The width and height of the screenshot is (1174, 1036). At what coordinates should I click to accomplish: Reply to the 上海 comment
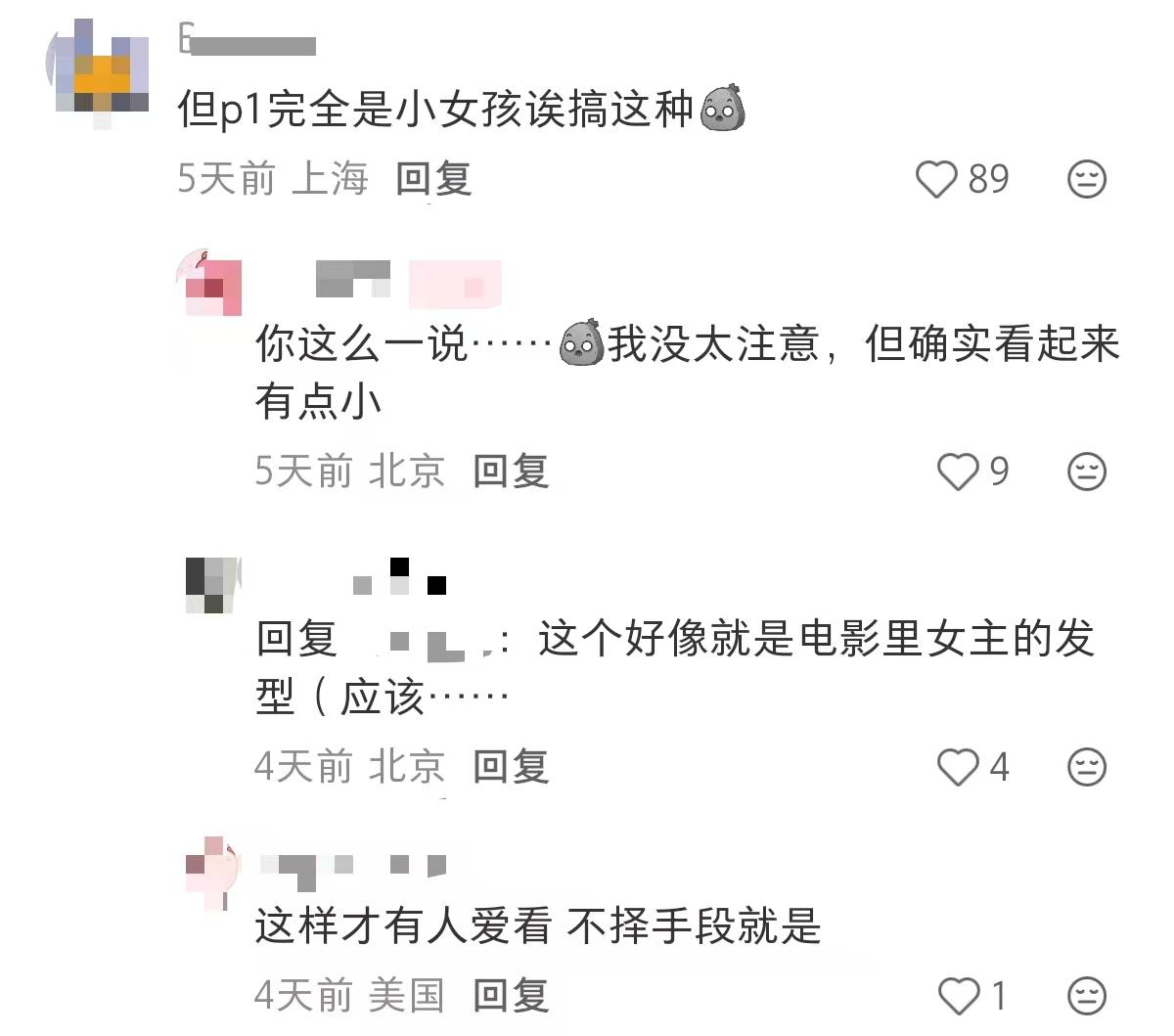[433, 179]
